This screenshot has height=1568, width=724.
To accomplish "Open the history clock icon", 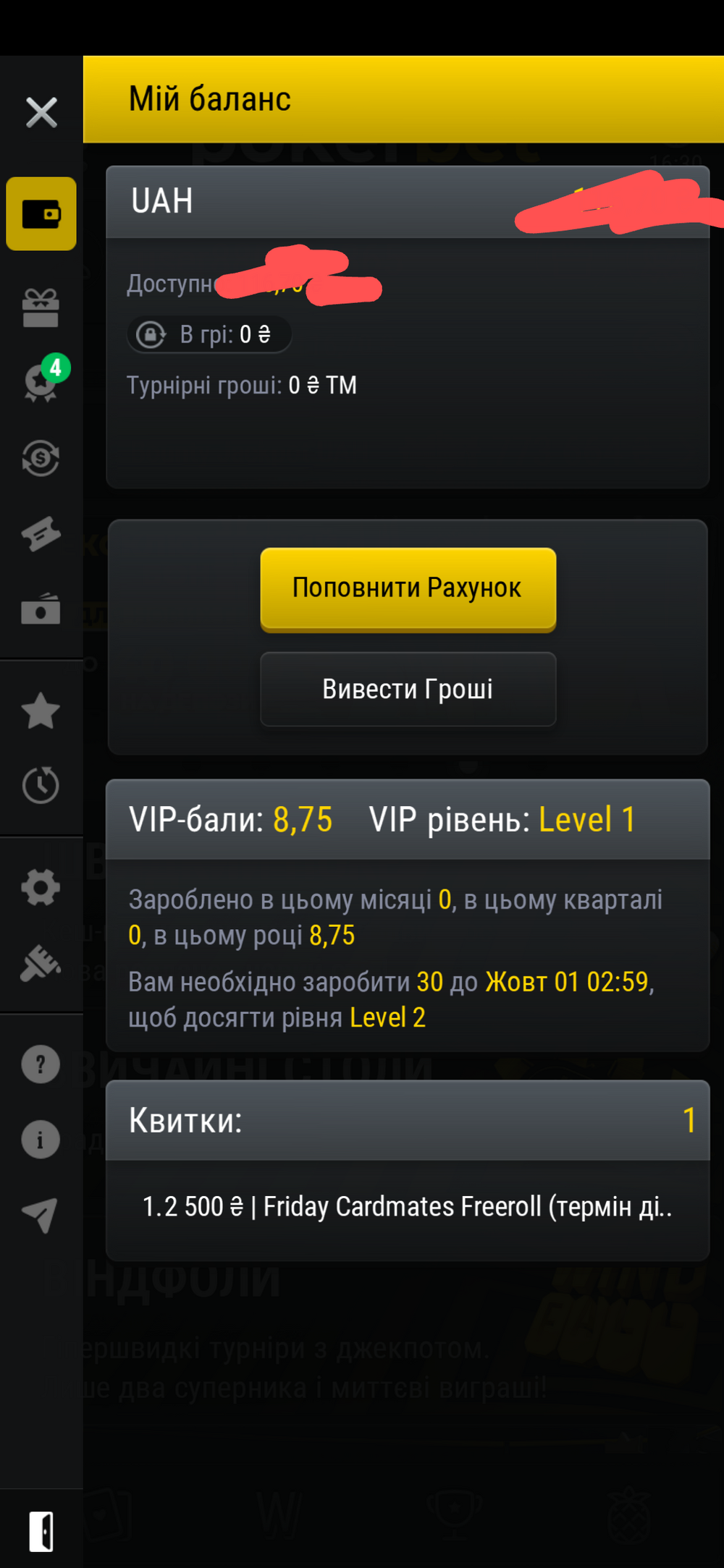I will tap(41, 784).
